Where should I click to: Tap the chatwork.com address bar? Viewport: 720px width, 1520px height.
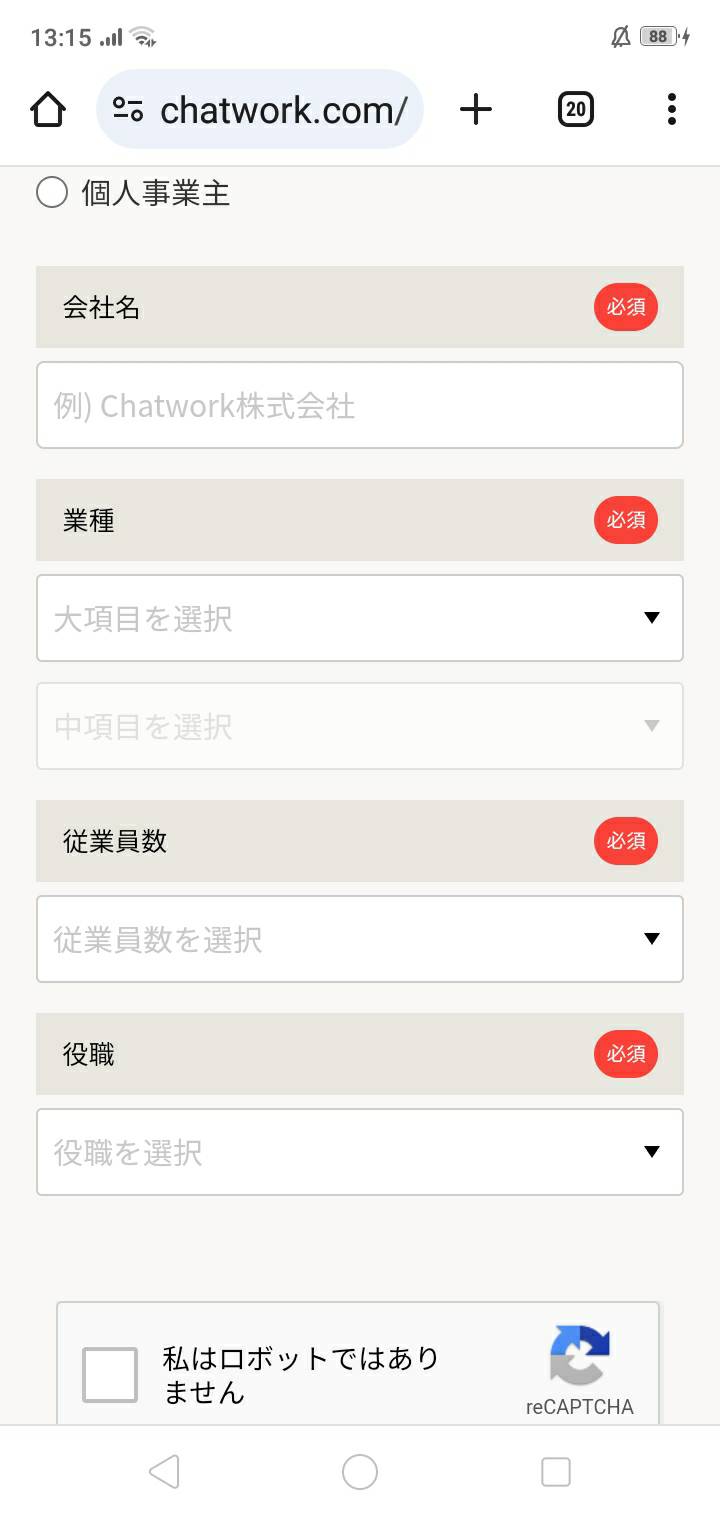coord(260,109)
